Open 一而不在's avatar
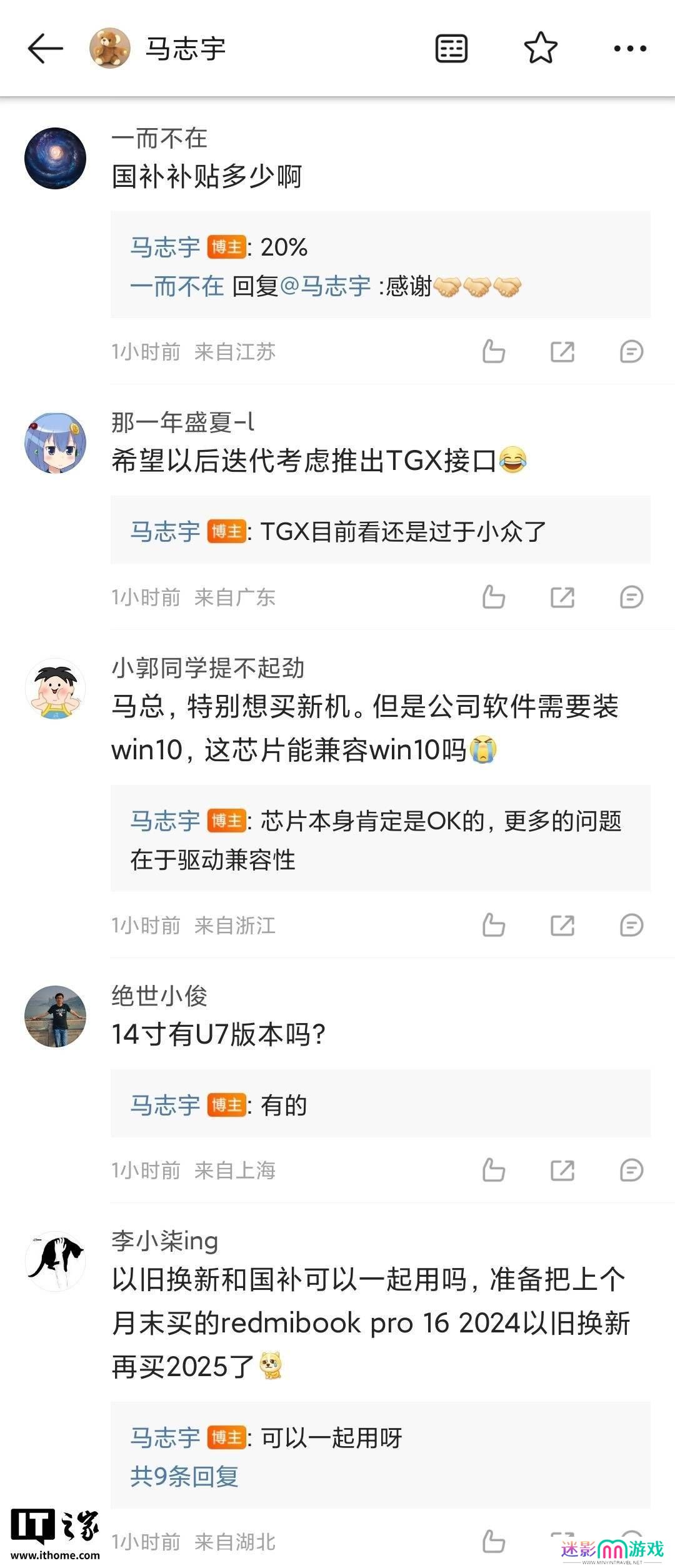Image resolution: width=675 pixels, height=1568 pixels. tap(55, 158)
